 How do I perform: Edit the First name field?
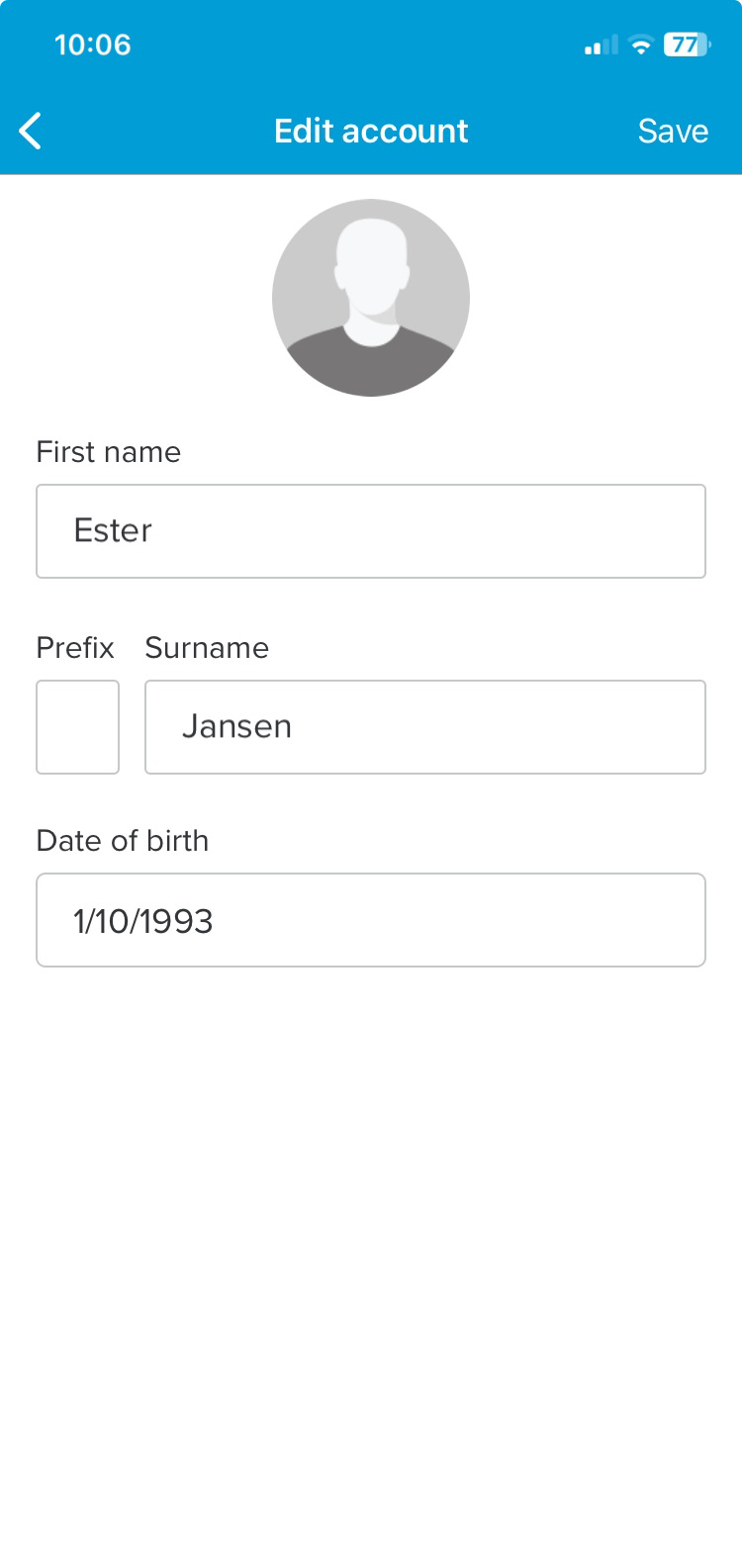(x=371, y=531)
